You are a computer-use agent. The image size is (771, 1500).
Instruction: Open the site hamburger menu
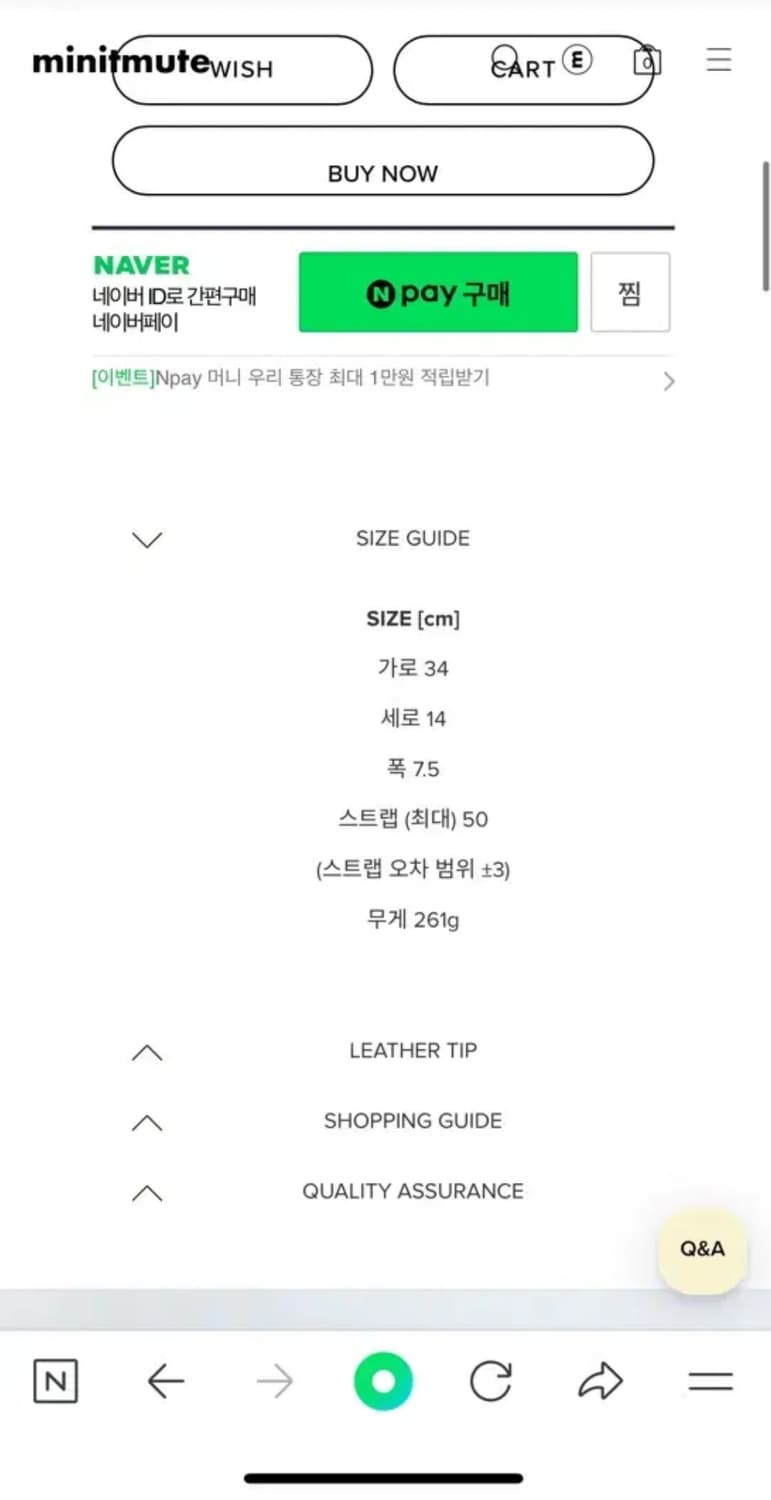point(719,60)
